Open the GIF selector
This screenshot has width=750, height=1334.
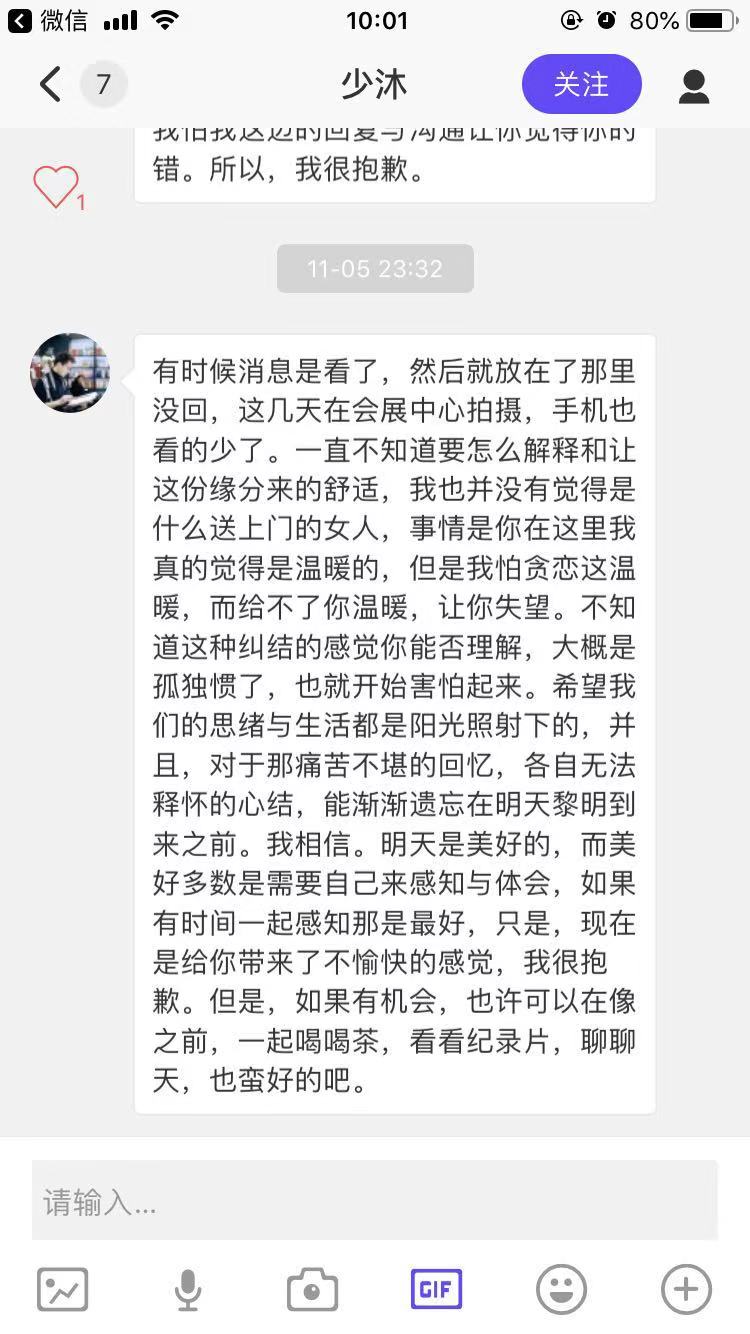[x=436, y=1289]
